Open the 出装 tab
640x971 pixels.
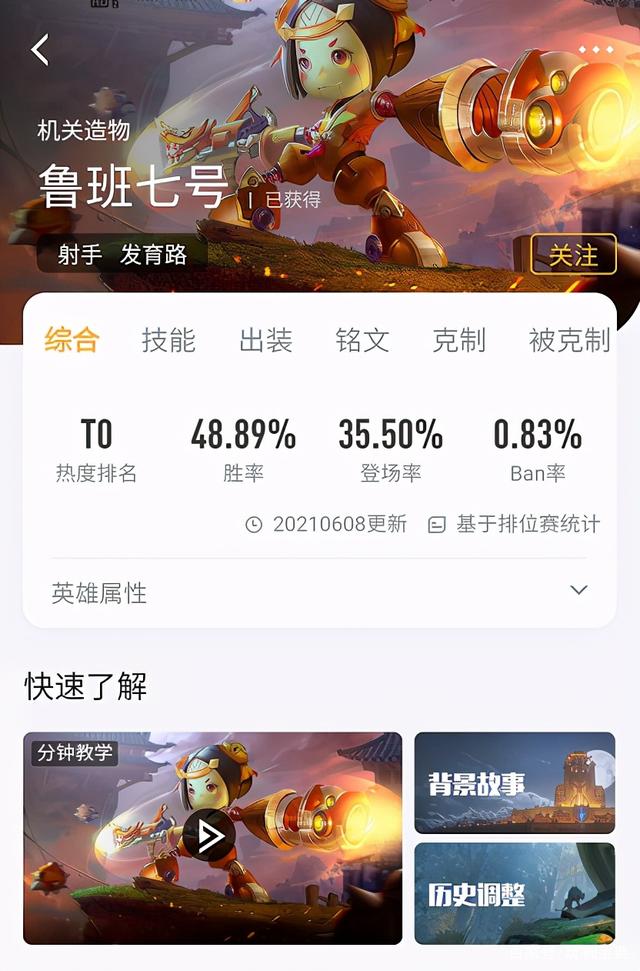[265, 340]
